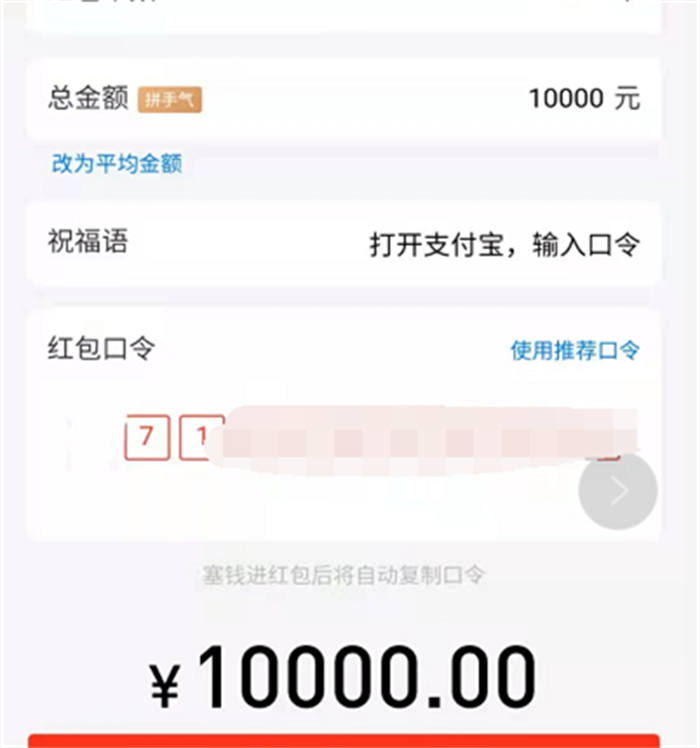700x748 pixels.
Task: Tap the red button below the amount
Action: 350,741
